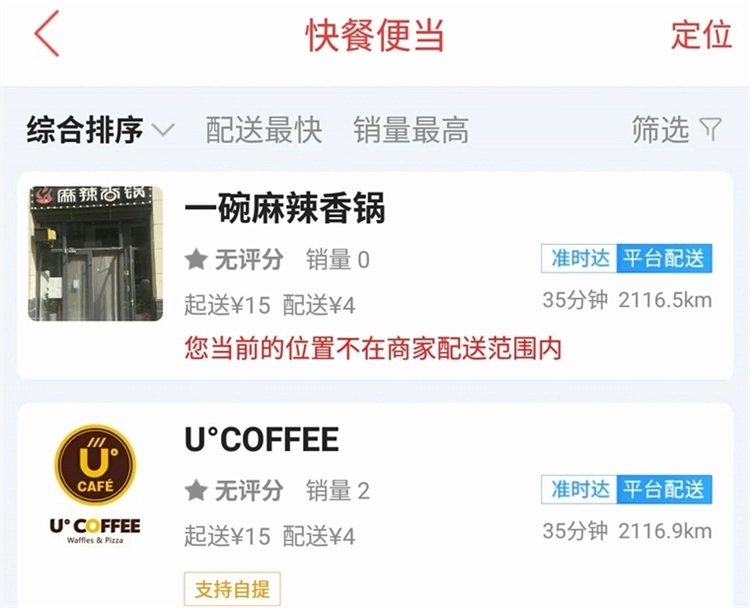Sort by 销量最高
This screenshot has width=750, height=608.
411,130
